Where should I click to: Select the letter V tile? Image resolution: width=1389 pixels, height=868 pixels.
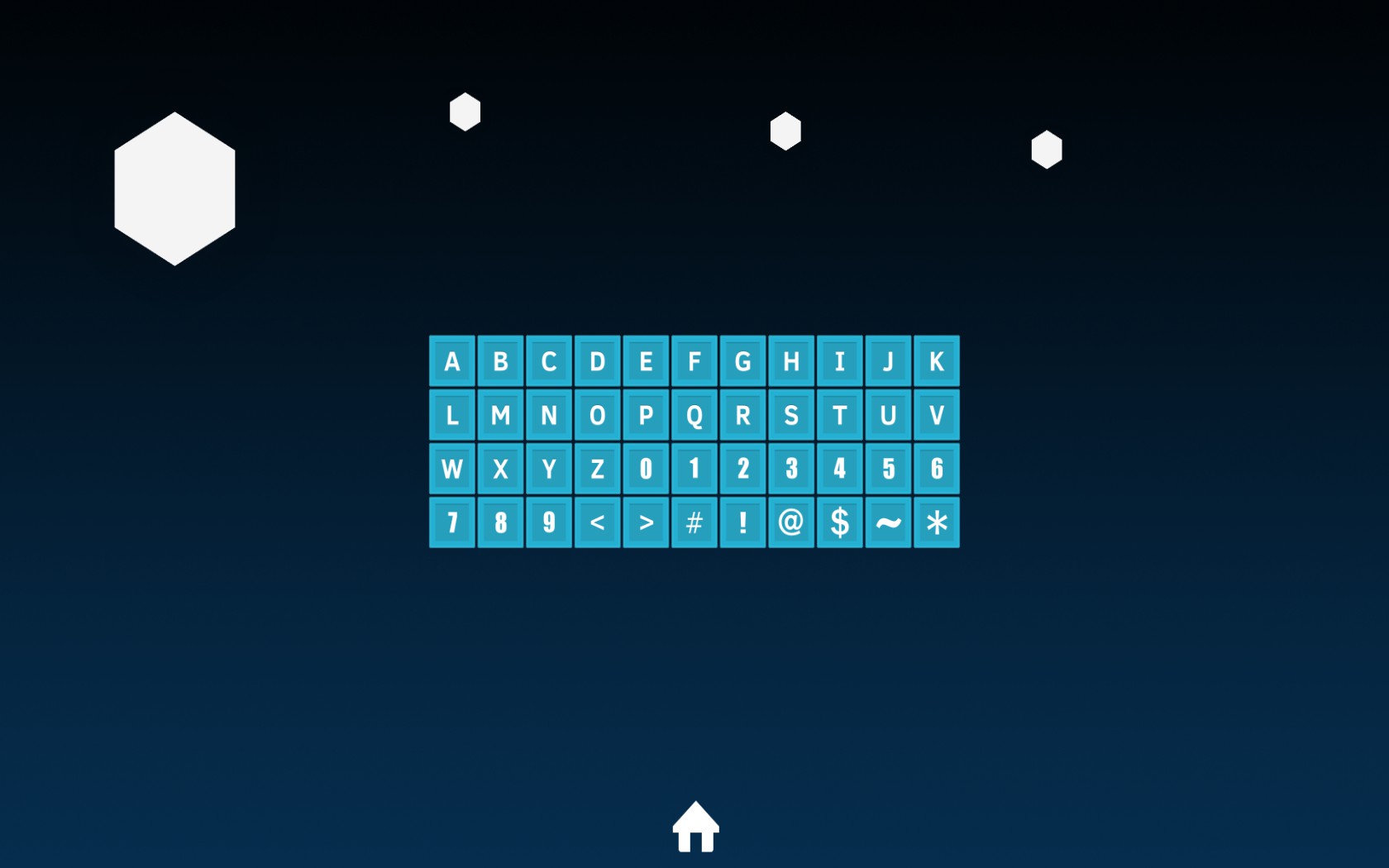point(937,415)
